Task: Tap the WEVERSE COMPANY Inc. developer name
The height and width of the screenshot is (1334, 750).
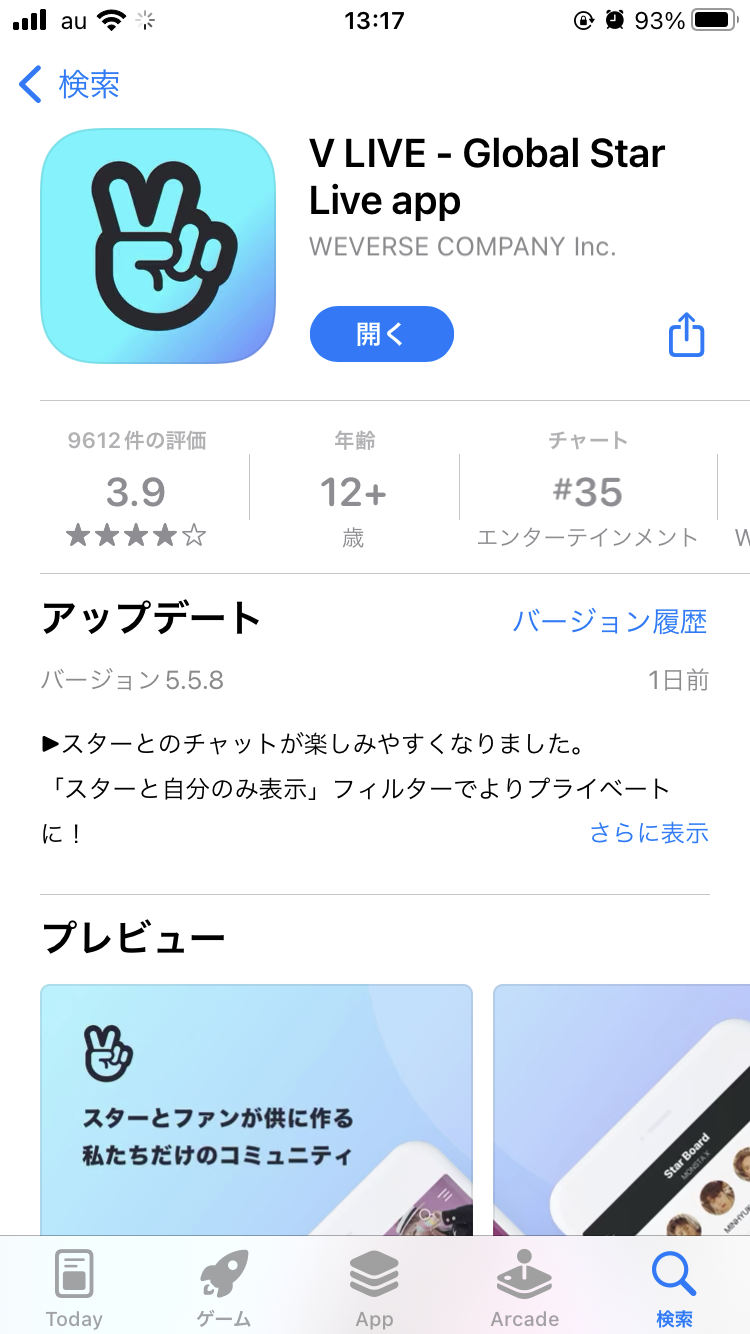Action: [x=462, y=246]
